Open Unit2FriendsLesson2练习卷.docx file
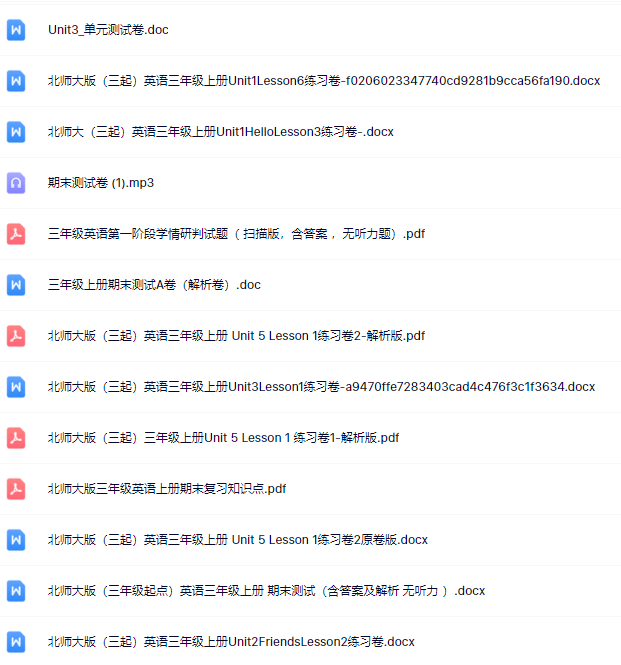This screenshot has width=621, height=665. (230, 642)
